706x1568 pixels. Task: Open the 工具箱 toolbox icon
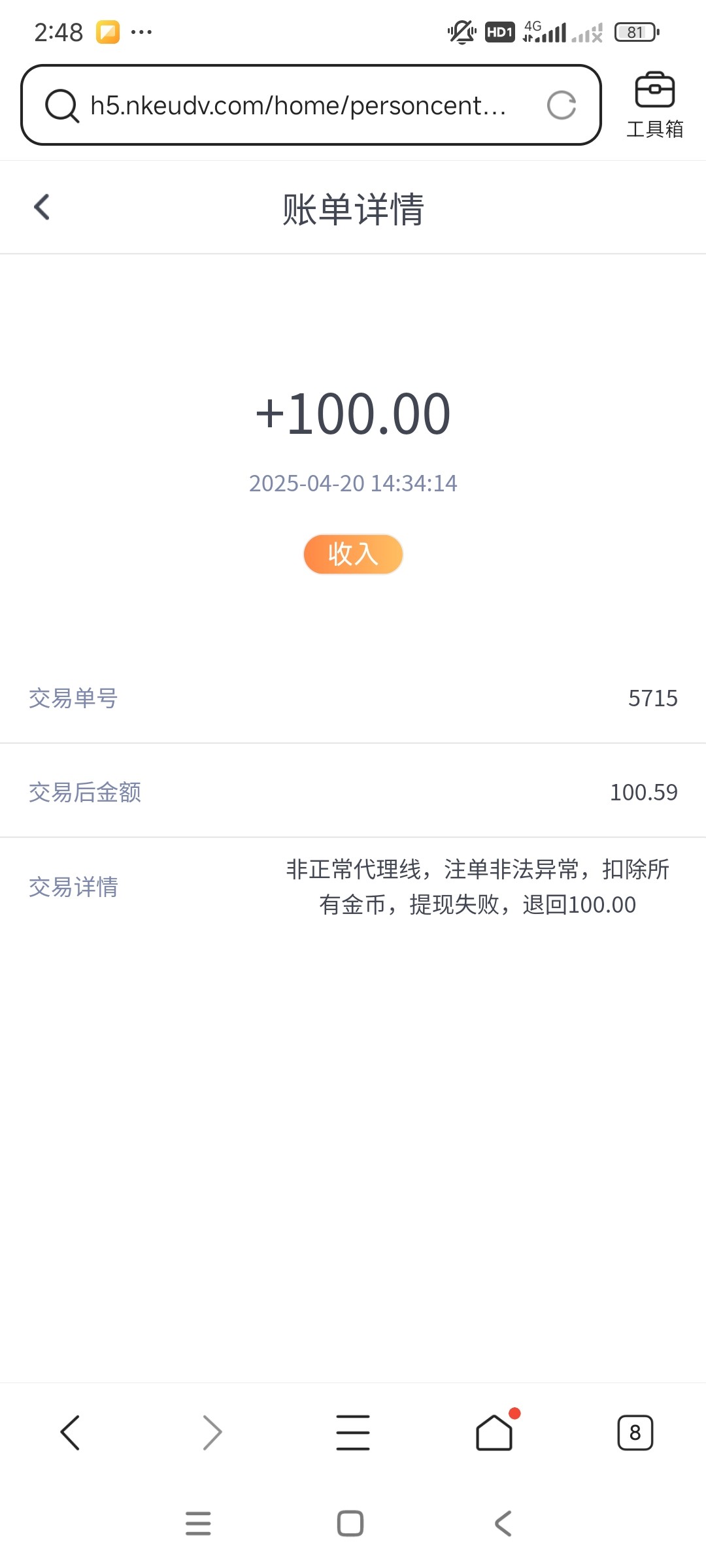point(656,98)
